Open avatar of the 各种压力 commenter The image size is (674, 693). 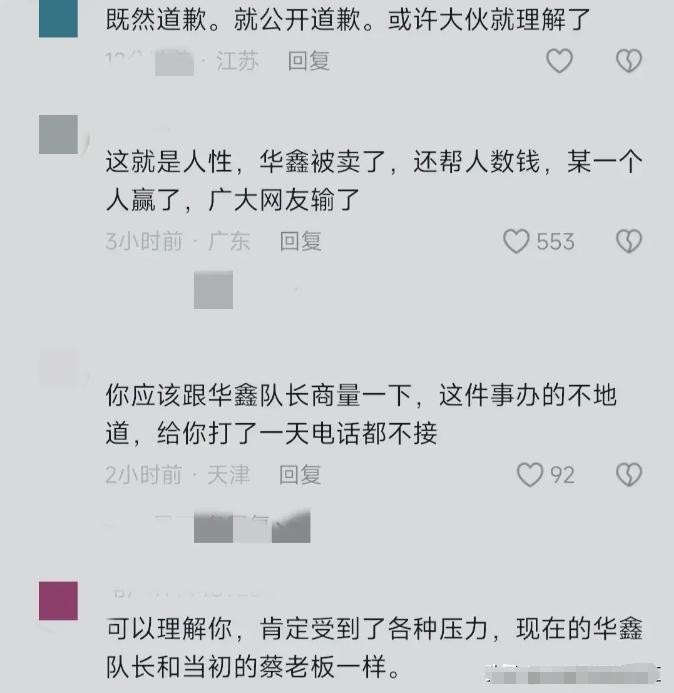pyautogui.click(x=58, y=601)
